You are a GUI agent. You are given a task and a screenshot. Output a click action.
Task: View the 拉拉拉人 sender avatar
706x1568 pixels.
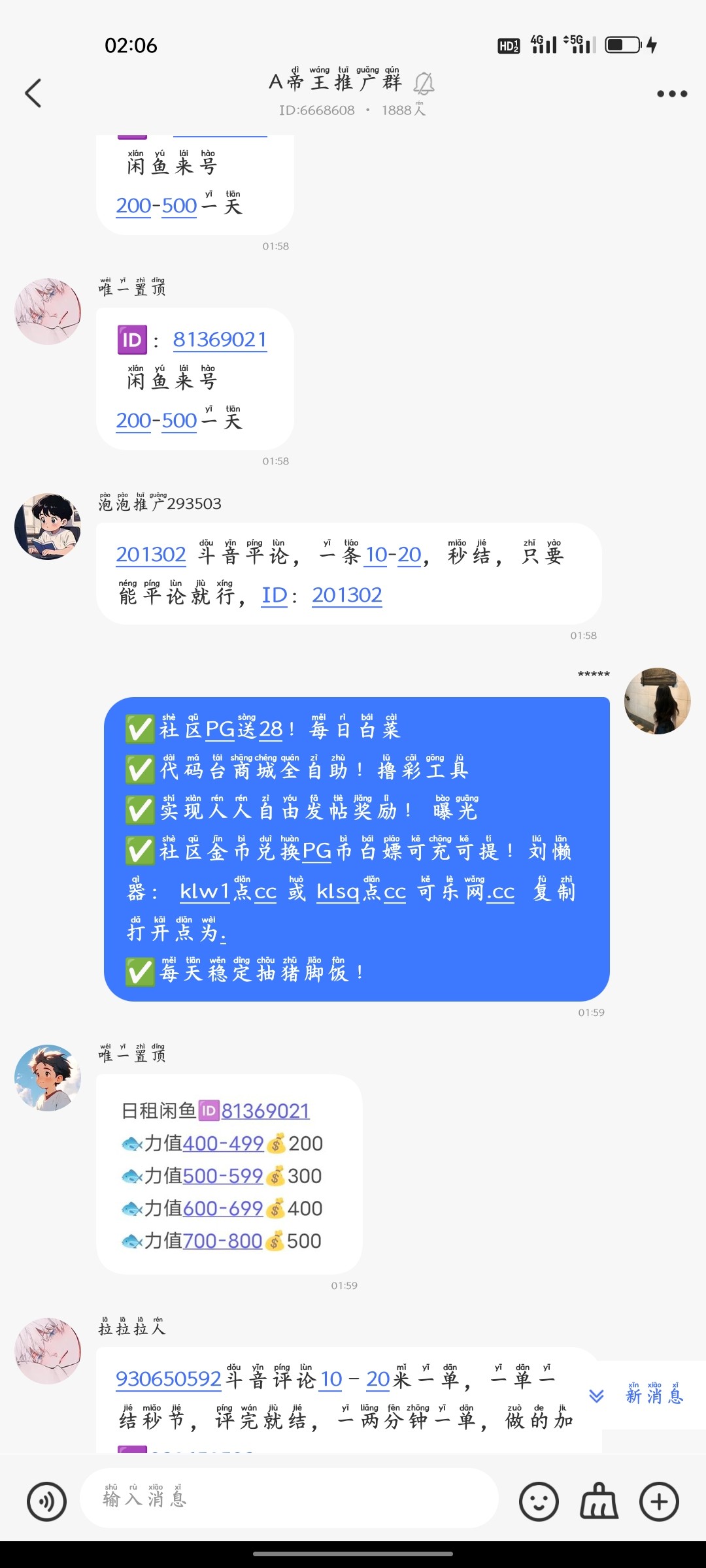tap(48, 1351)
